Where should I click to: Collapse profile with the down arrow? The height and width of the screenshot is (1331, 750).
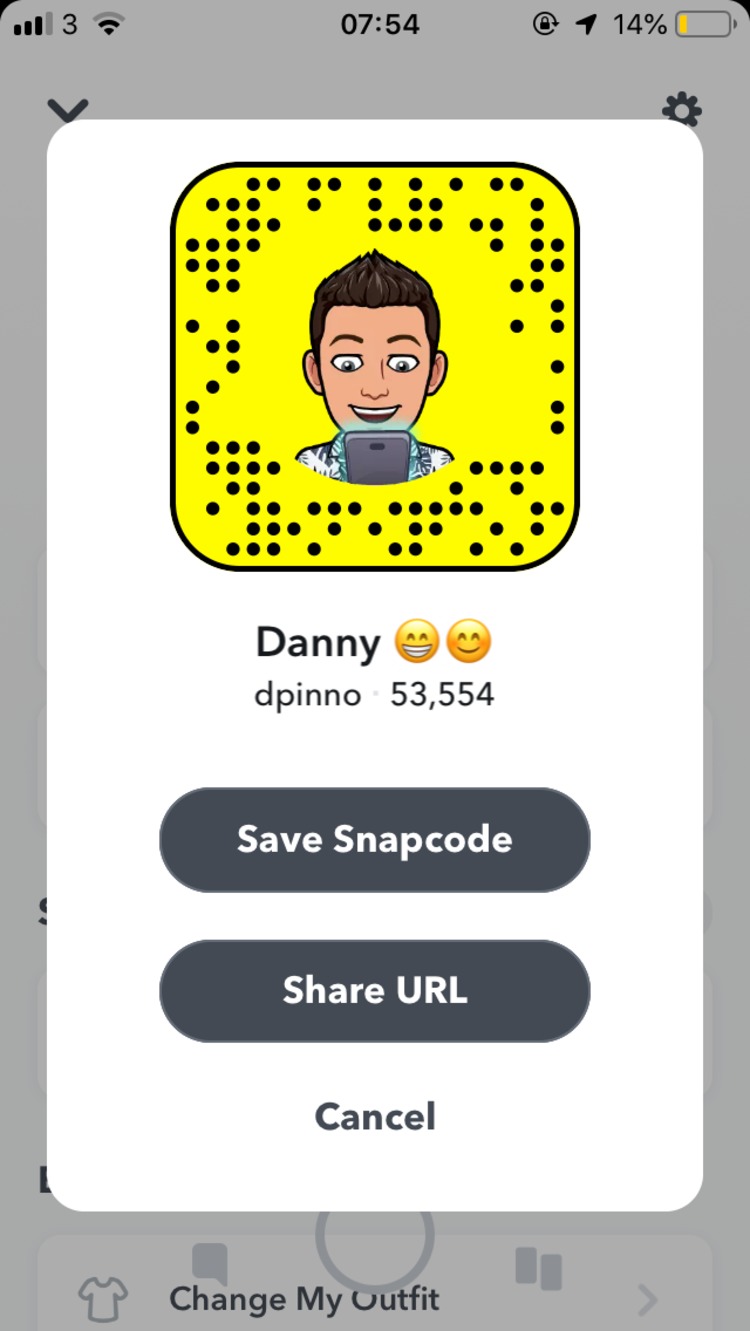(x=68, y=108)
